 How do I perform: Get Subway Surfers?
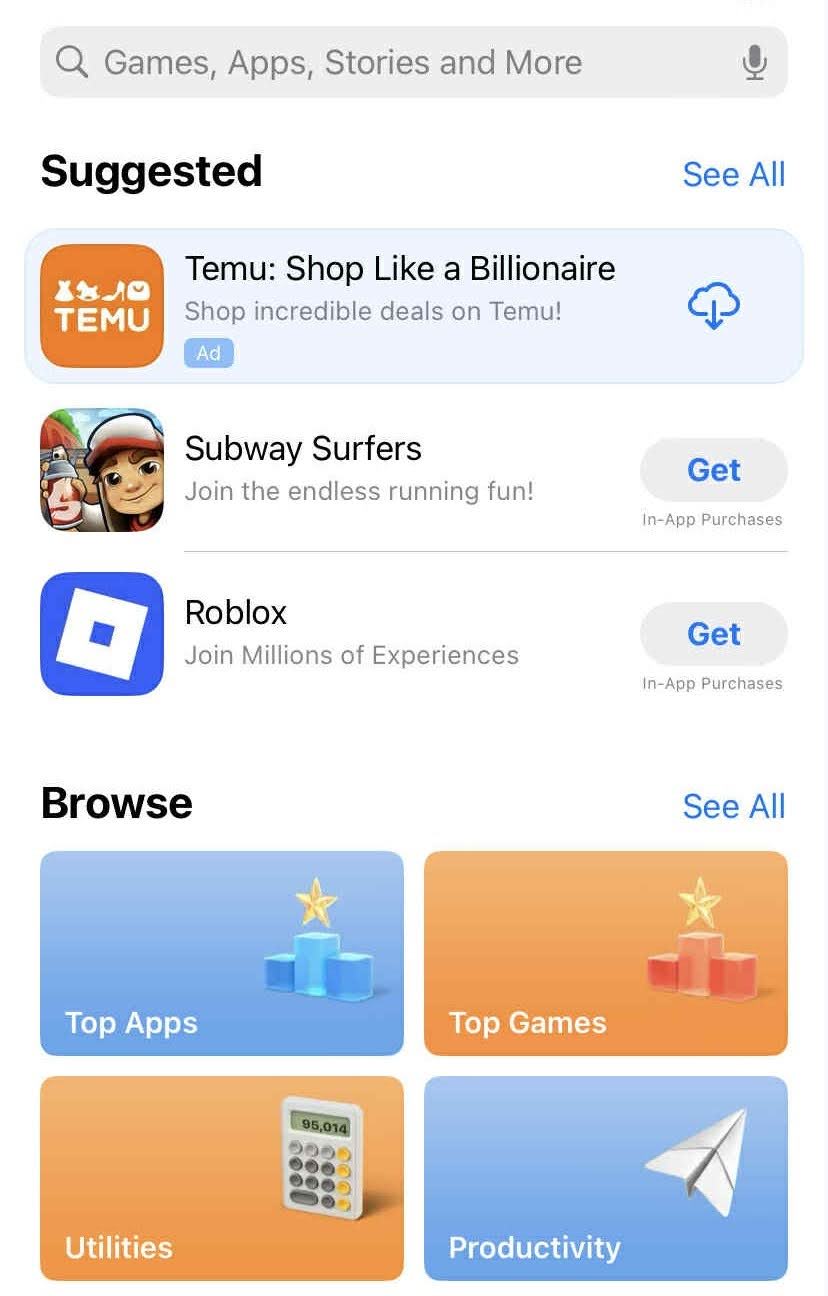click(x=713, y=470)
